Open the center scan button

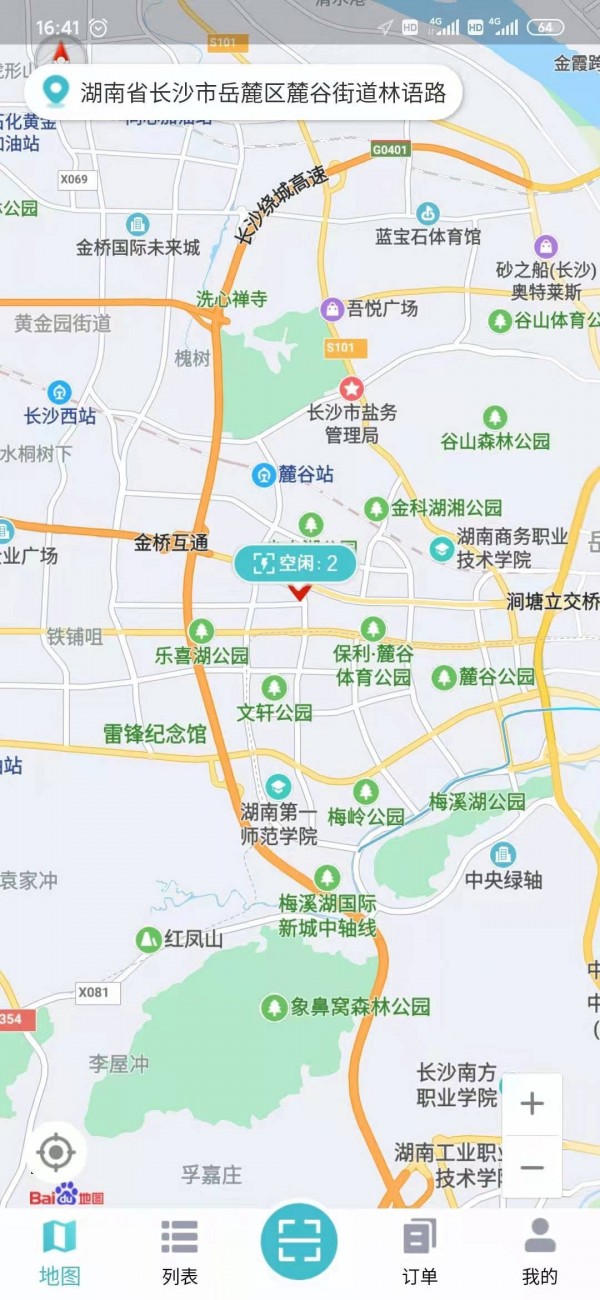pos(299,1243)
